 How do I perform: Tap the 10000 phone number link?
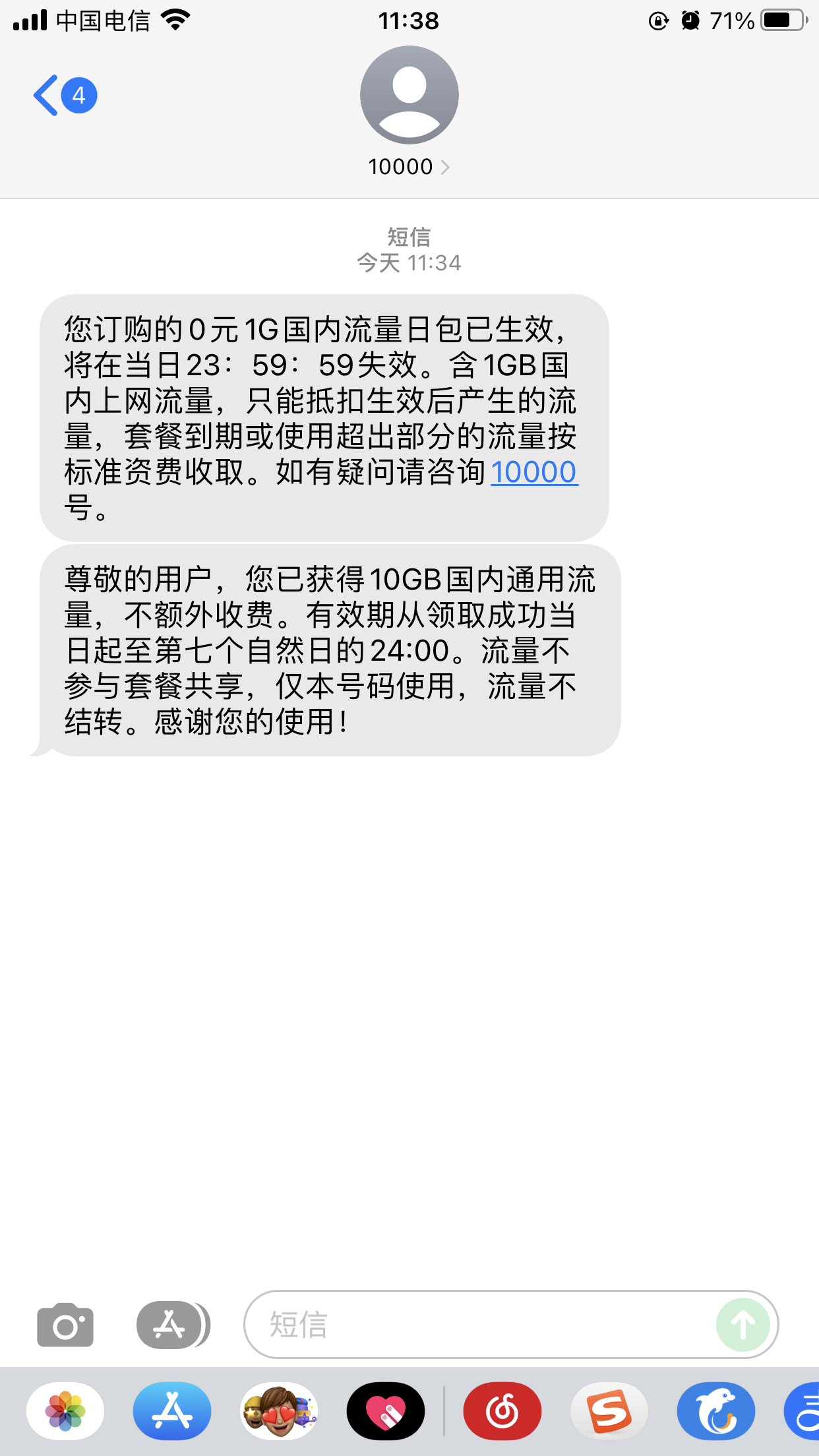[x=533, y=472]
